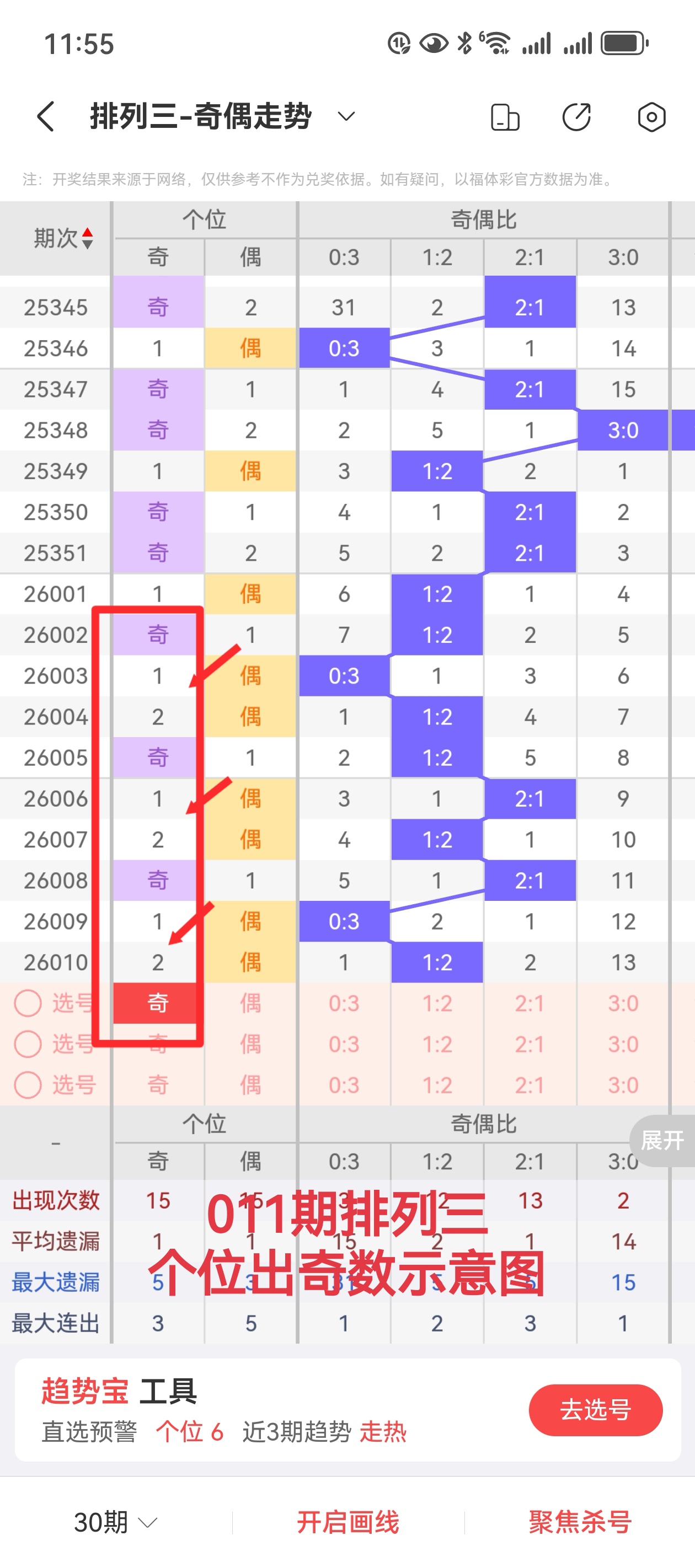The width and height of the screenshot is (695, 1568).
Task: Enable 开启画线 drawing mode
Action: pyautogui.click(x=348, y=1522)
